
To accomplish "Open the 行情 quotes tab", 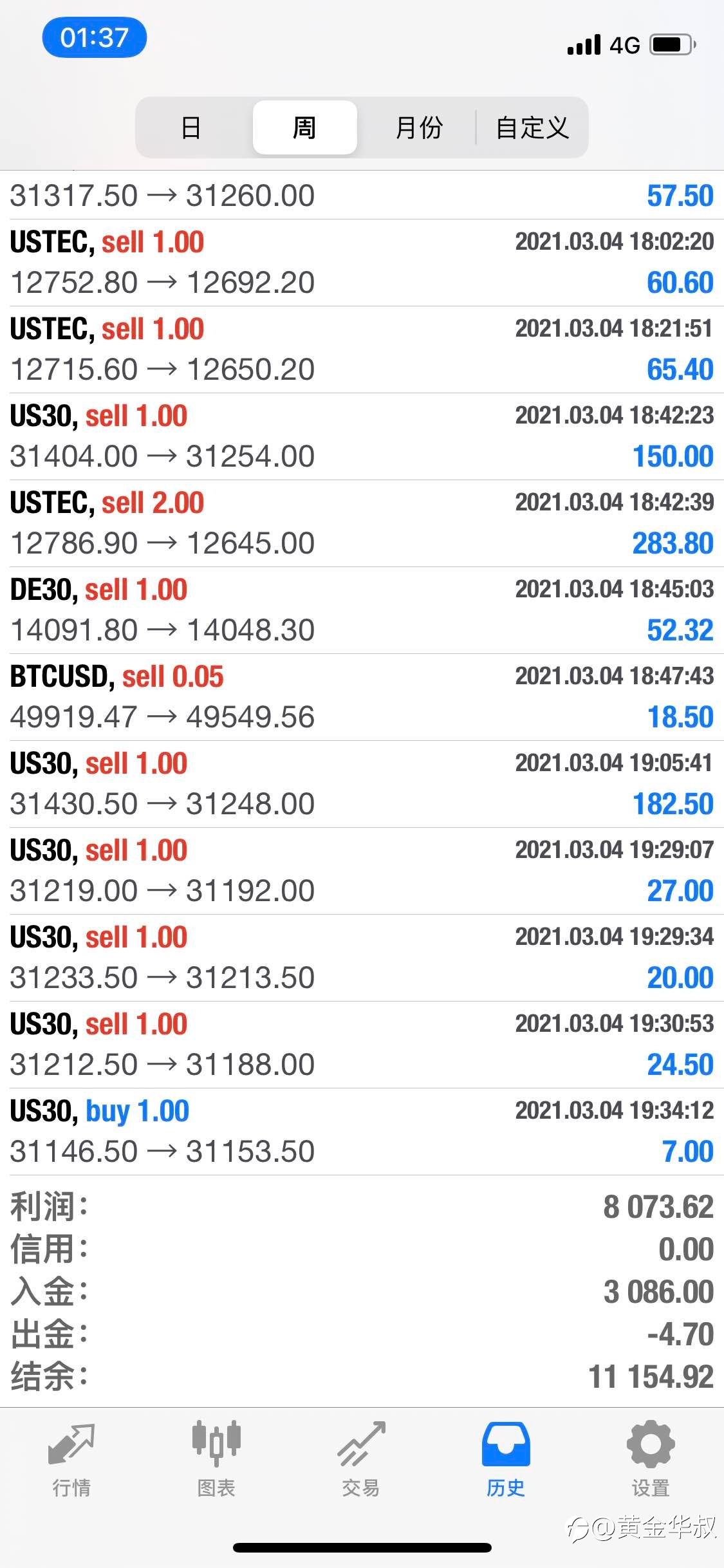I will [71, 1460].
